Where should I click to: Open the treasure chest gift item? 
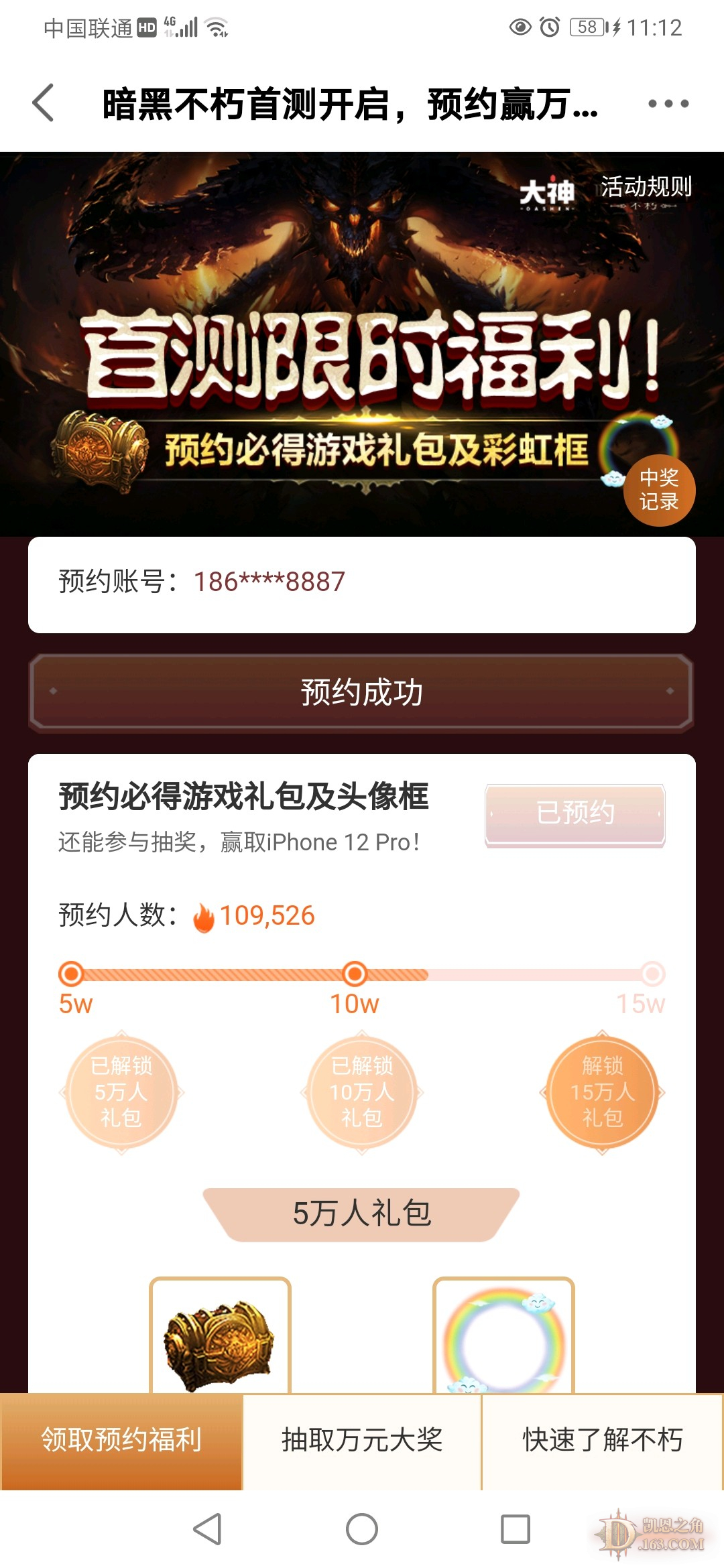(x=220, y=1337)
